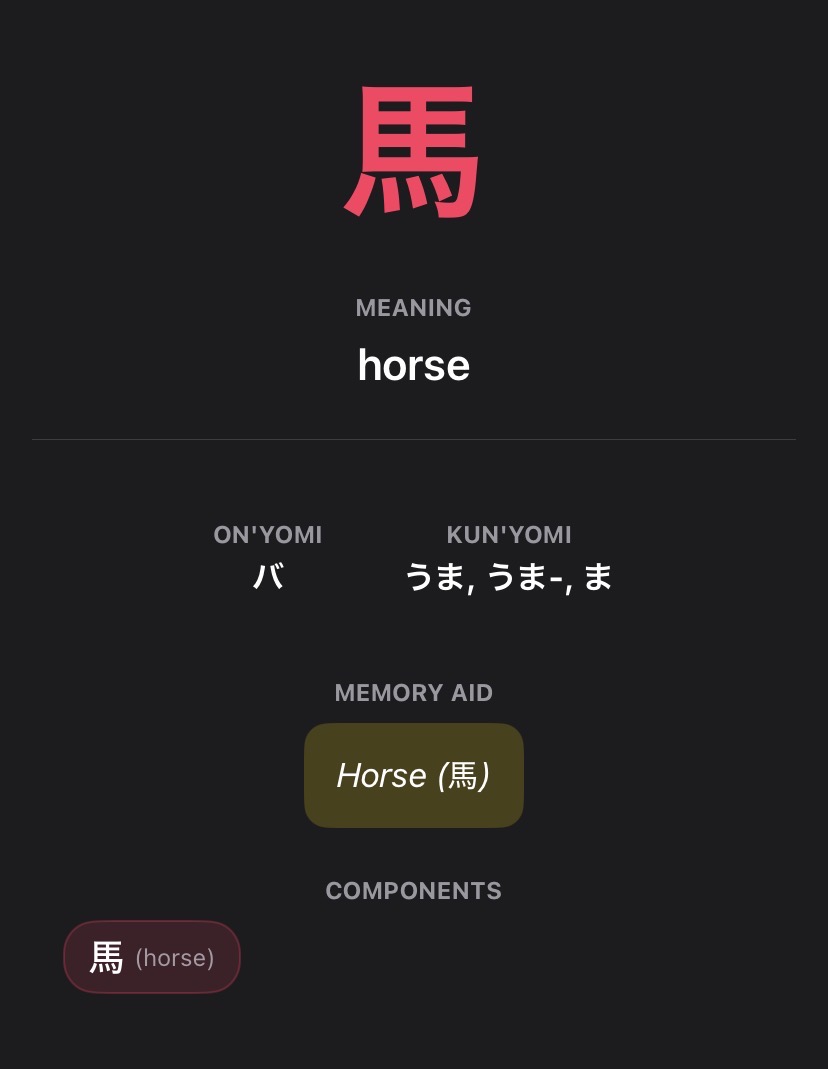Select the 馬 (horse) component chip
Screen dimensions: 828x1069
coord(151,956)
